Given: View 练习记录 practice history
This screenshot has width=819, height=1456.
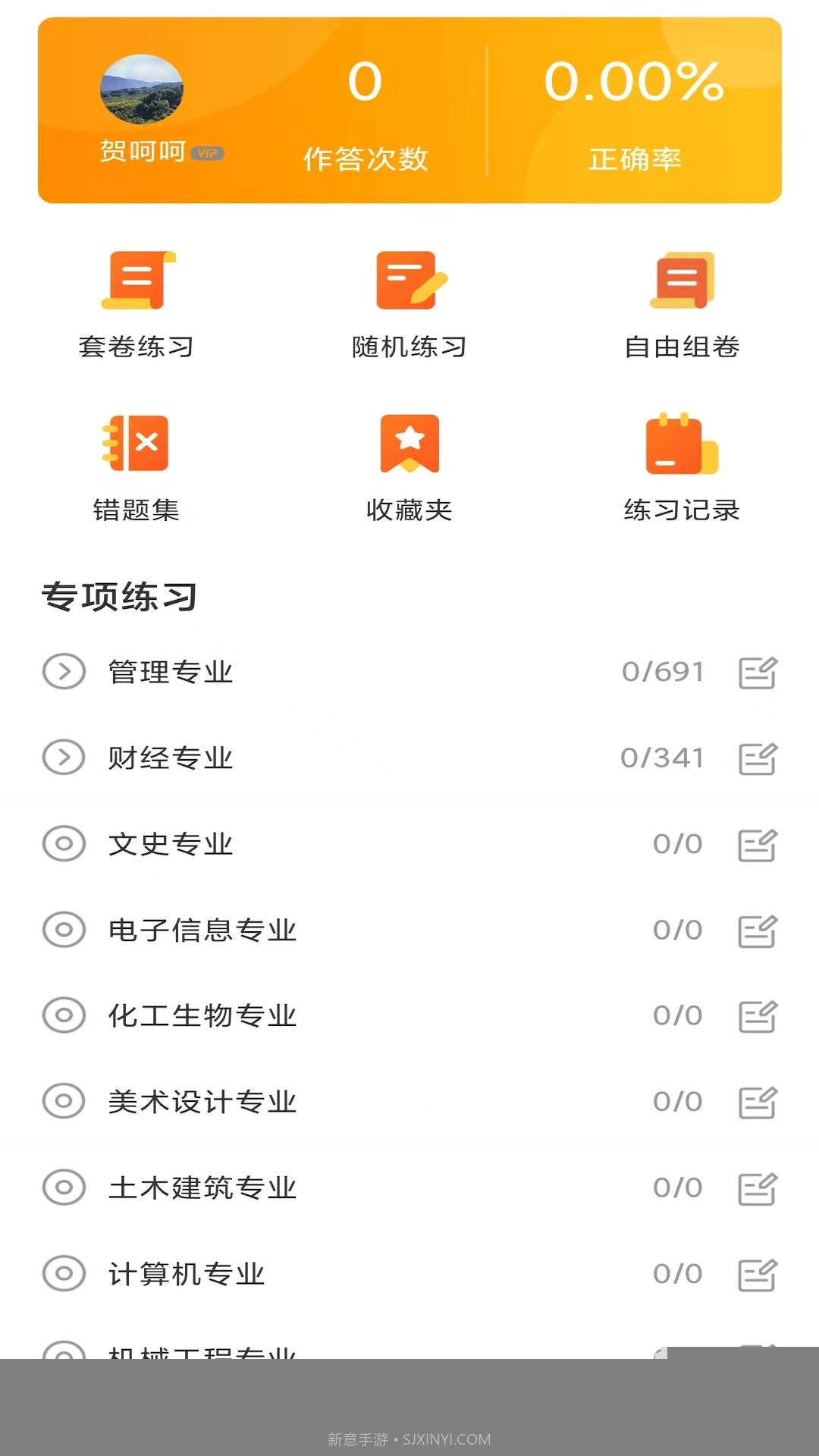Looking at the screenshot, I should click(x=681, y=466).
